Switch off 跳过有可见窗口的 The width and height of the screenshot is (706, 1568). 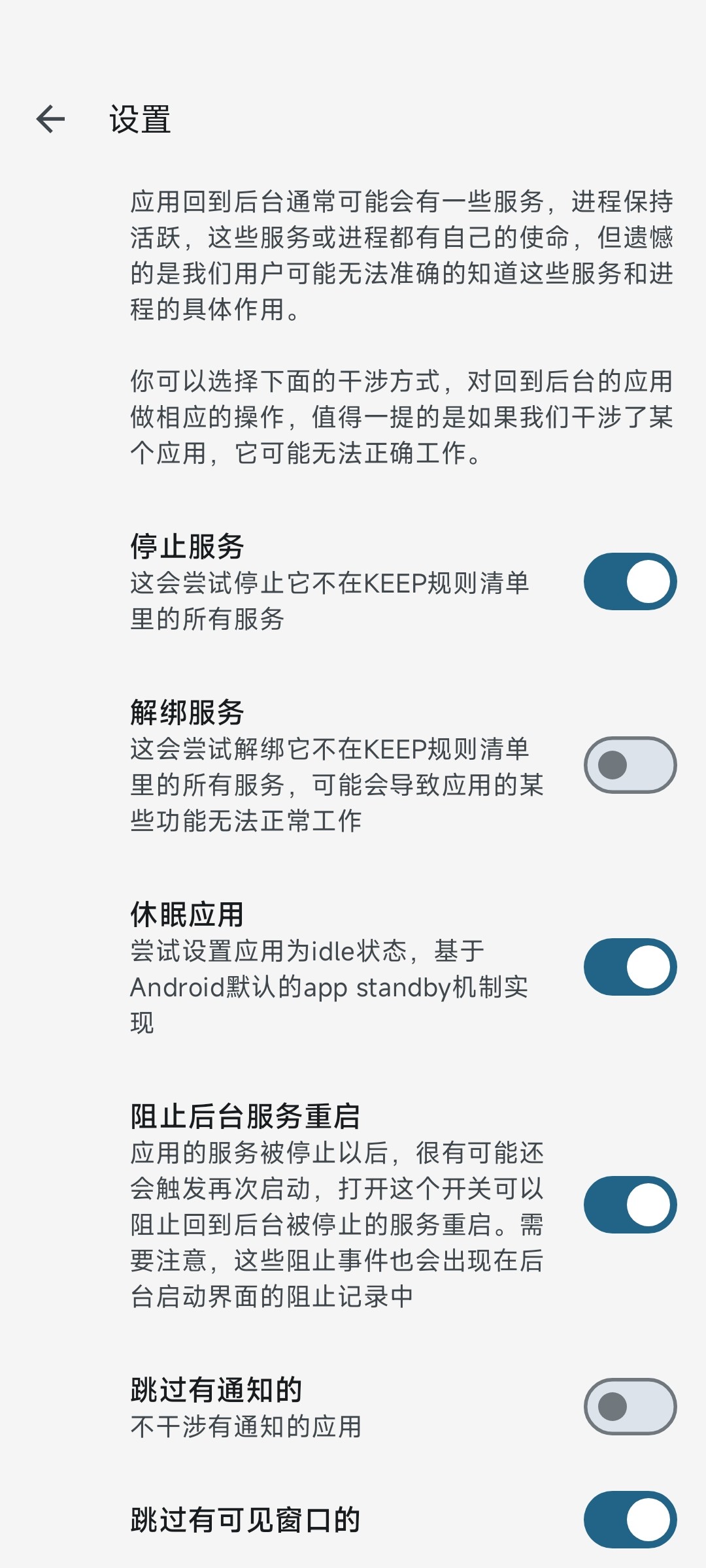(x=630, y=1520)
